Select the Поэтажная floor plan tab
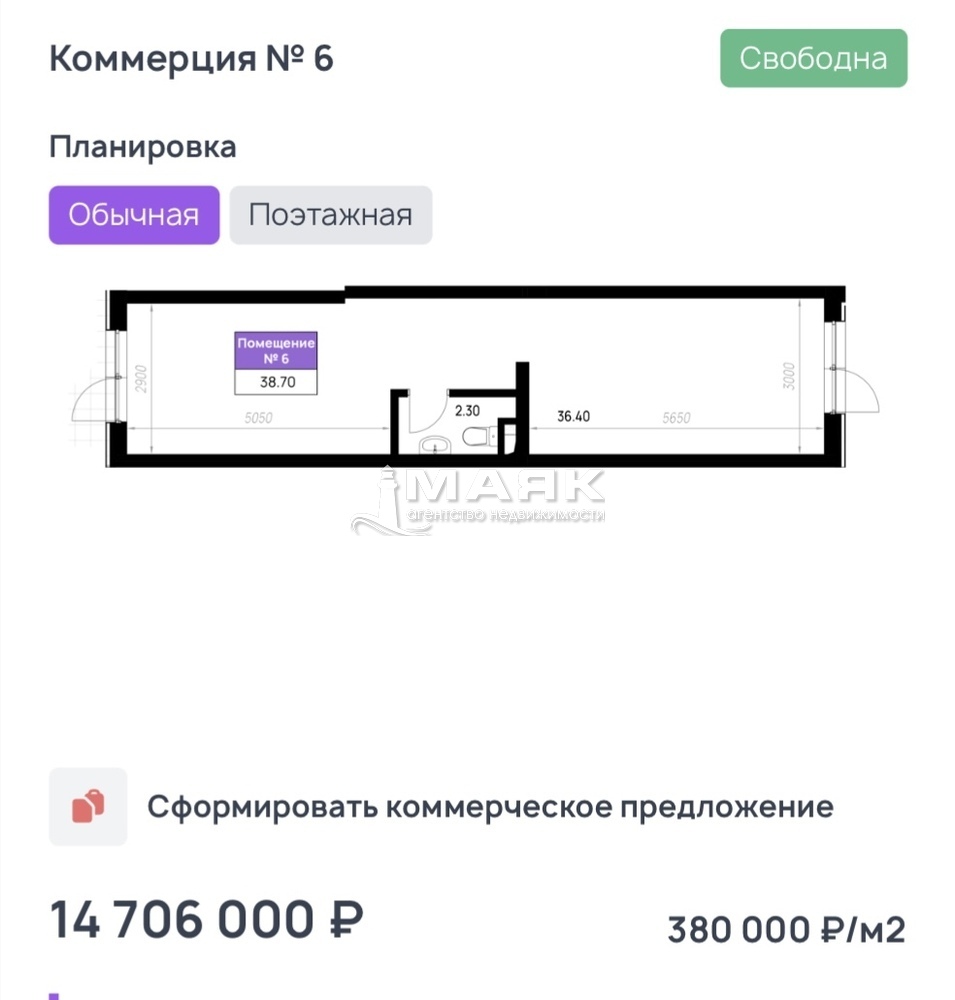The image size is (955, 1000). (x=330, y=215)
